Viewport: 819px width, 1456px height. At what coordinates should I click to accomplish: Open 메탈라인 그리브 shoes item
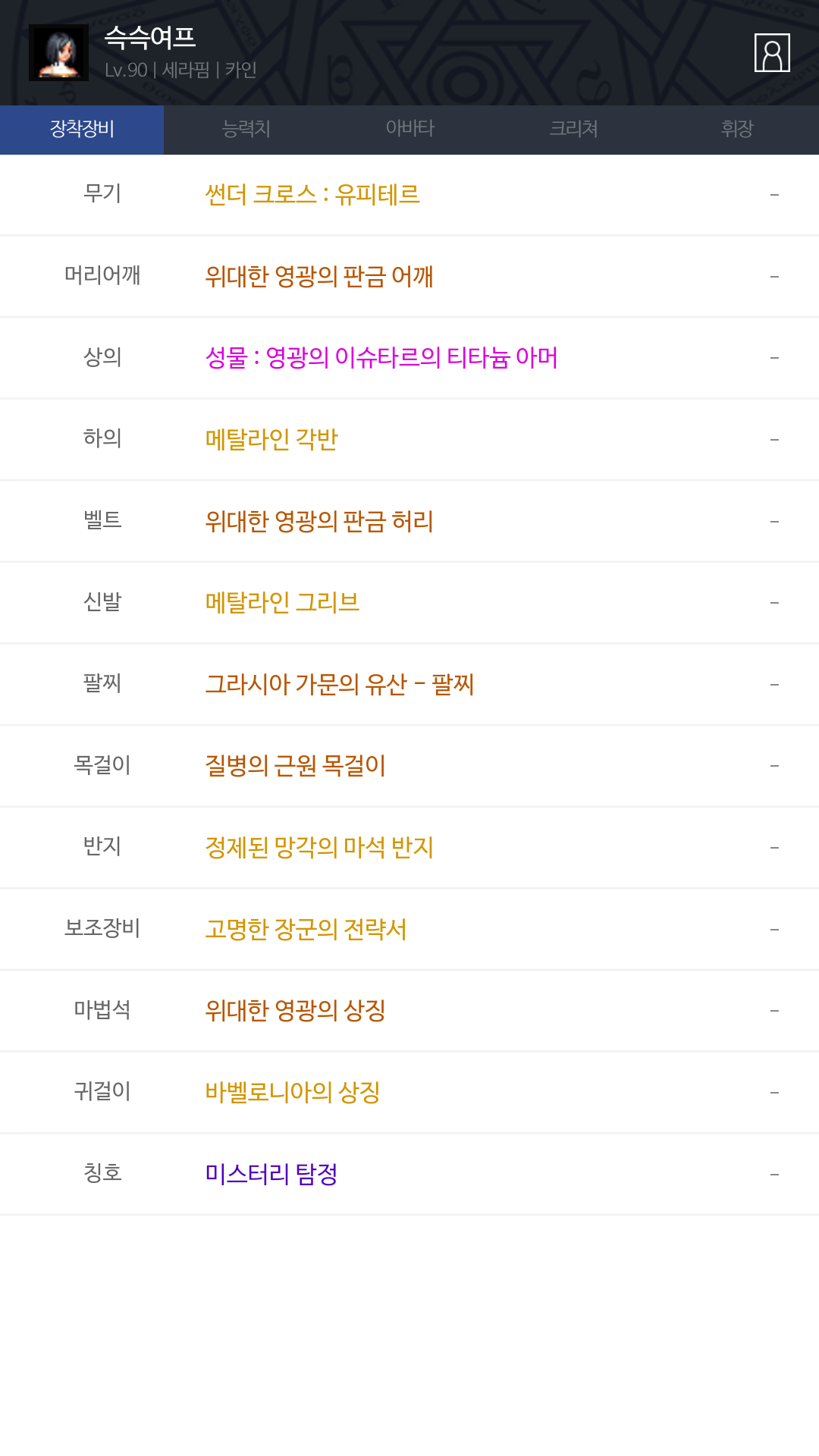(x=282, y=603)
